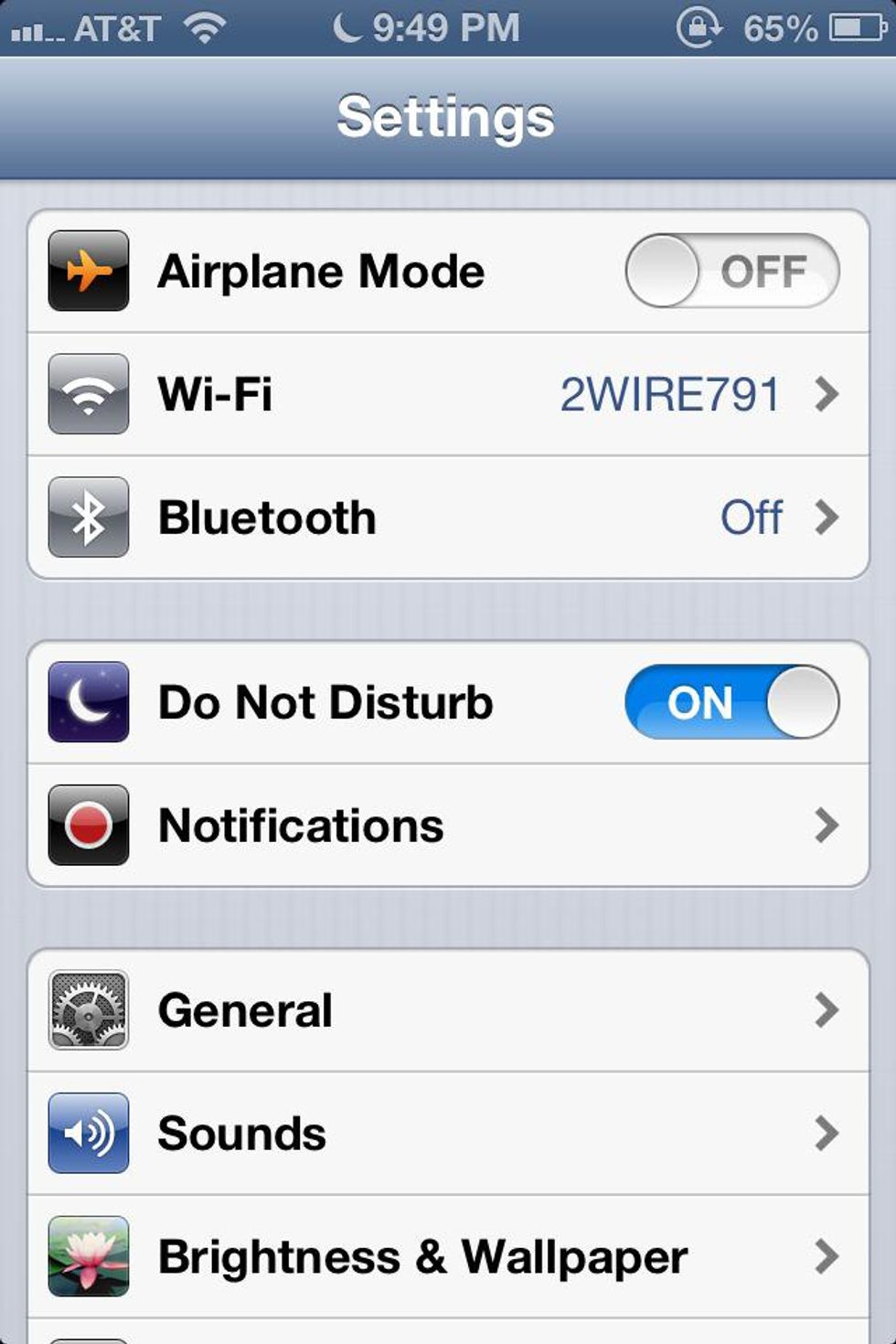Disable the Do Not Disturb switch
Viewport: 896px width, 1344px height.
click(x=731, y=702)
